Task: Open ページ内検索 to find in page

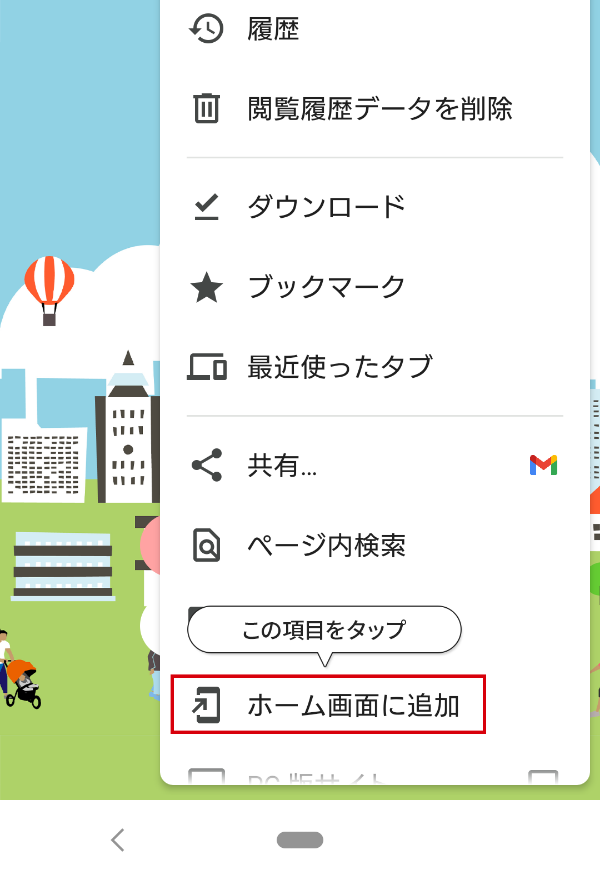Action: [x=326, y=546]
